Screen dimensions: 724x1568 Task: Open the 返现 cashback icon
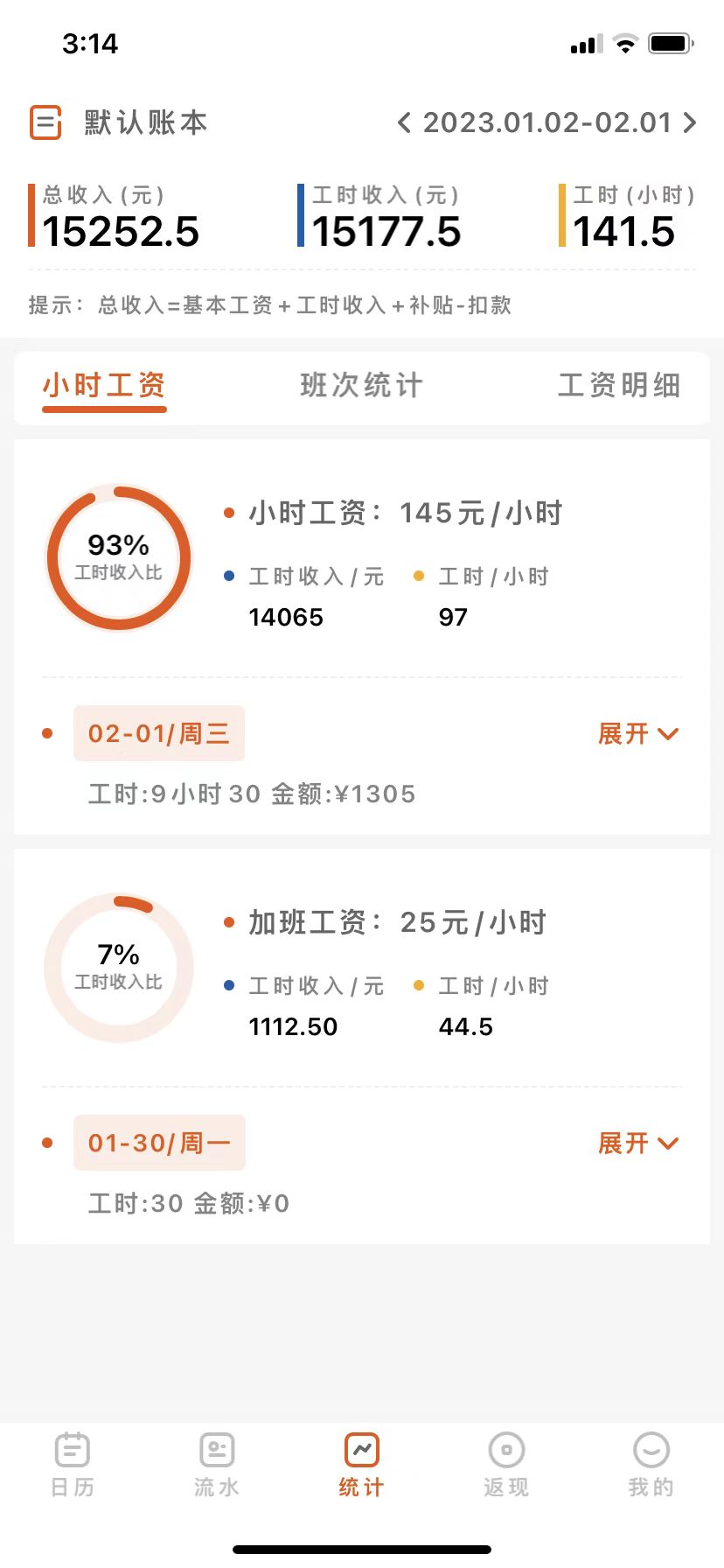pyautogui.click(x=506, y=1450)
